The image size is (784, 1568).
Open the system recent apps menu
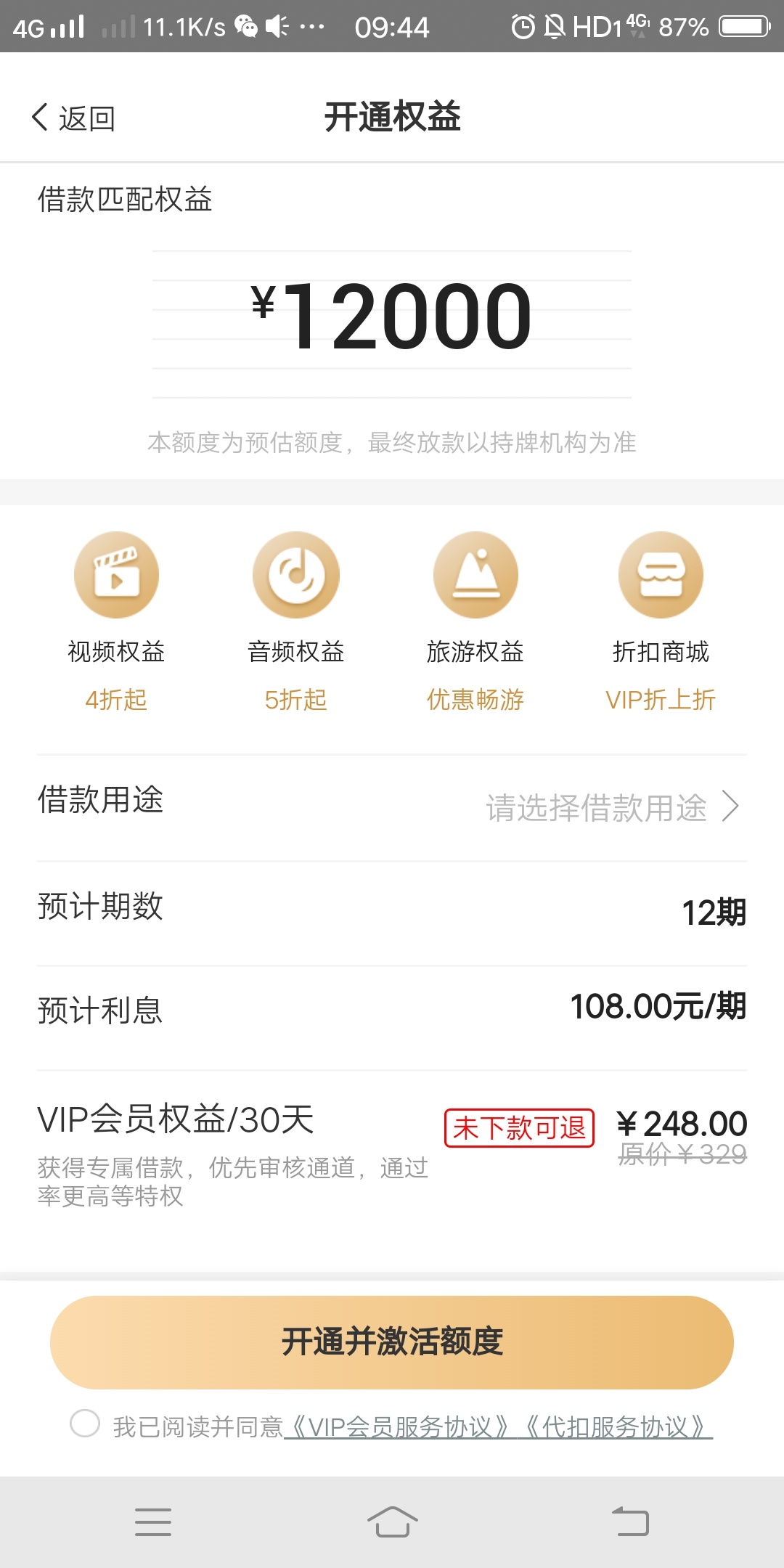point(153,1522)
